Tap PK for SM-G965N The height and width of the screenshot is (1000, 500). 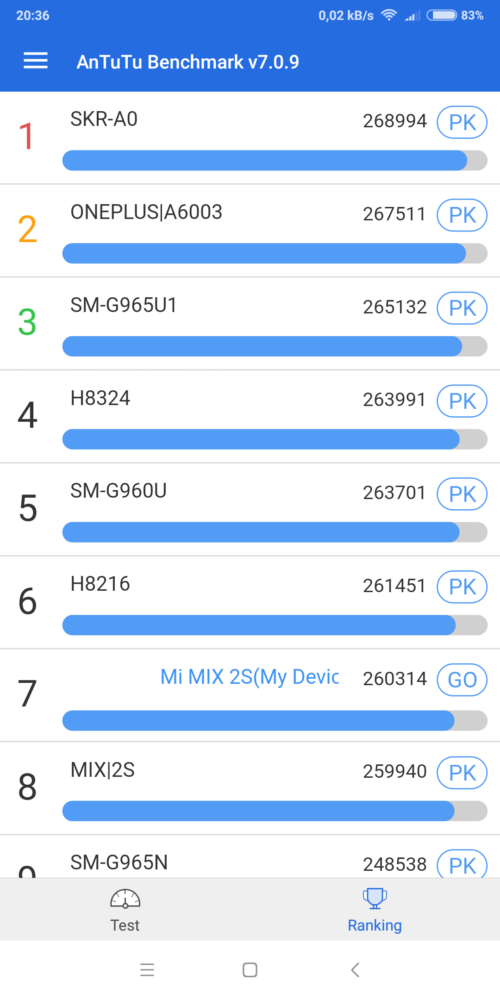[x=462, y=864]
